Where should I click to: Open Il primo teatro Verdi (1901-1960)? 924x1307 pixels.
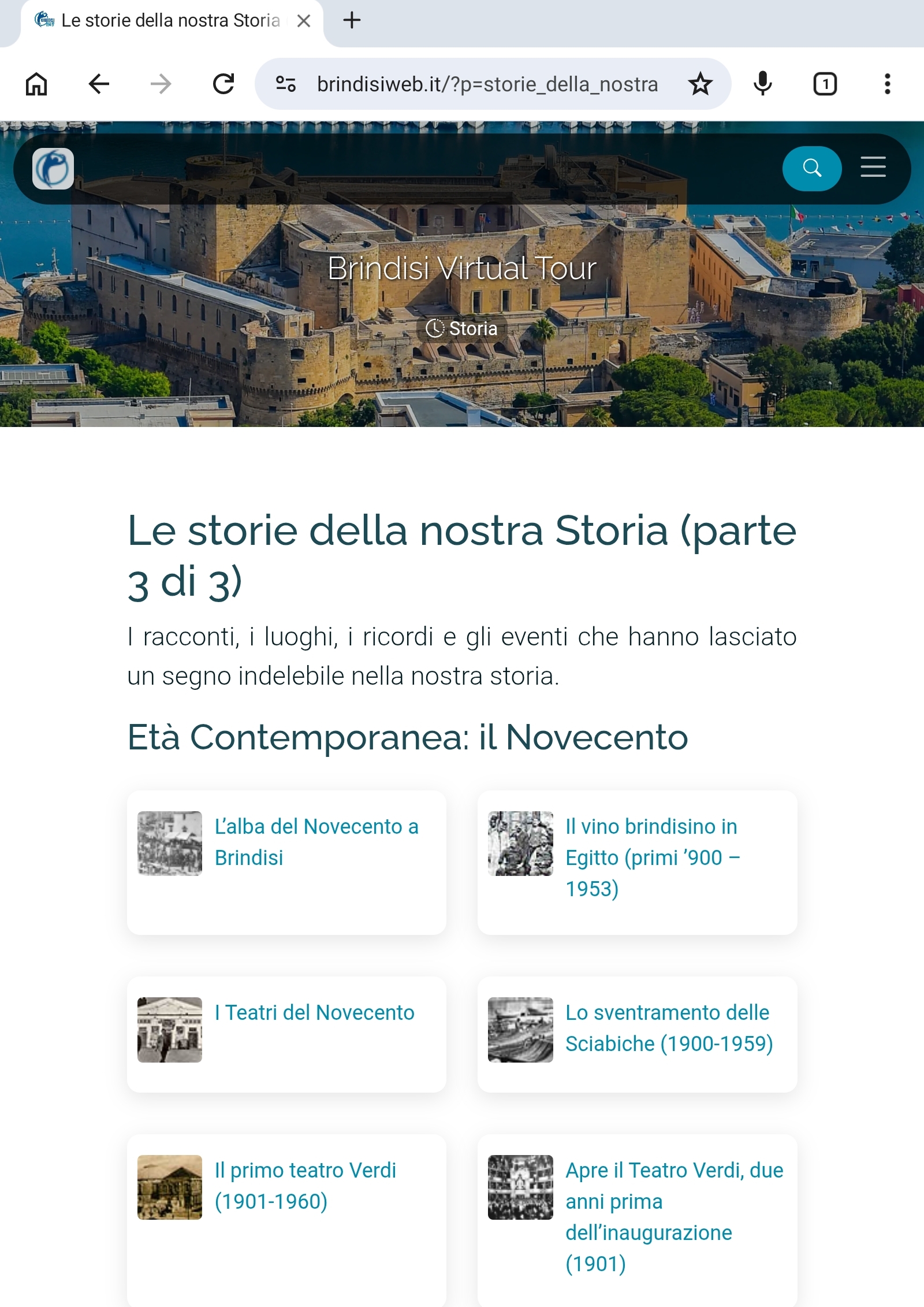pyautogui.click(x=305, y=1186)
